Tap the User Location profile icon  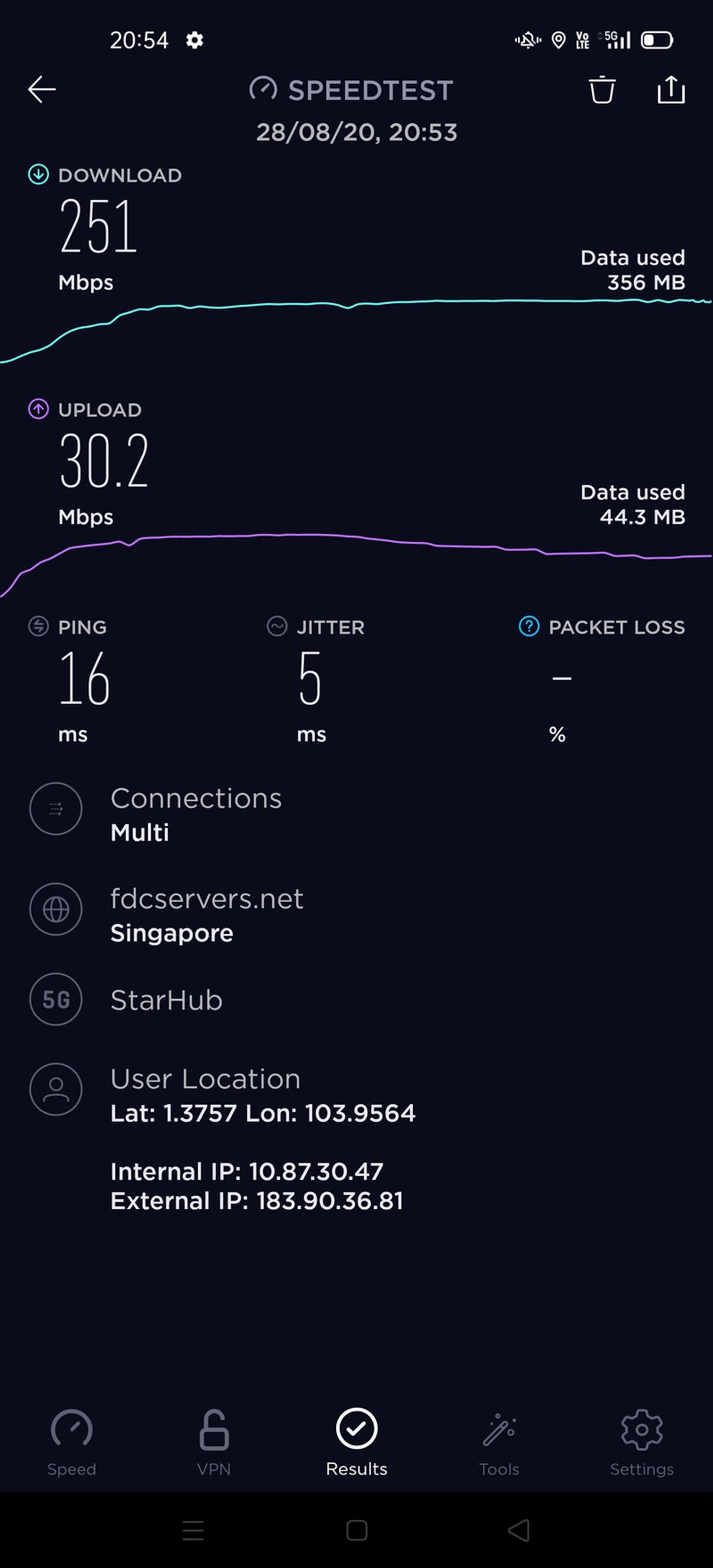point(55,1090)
